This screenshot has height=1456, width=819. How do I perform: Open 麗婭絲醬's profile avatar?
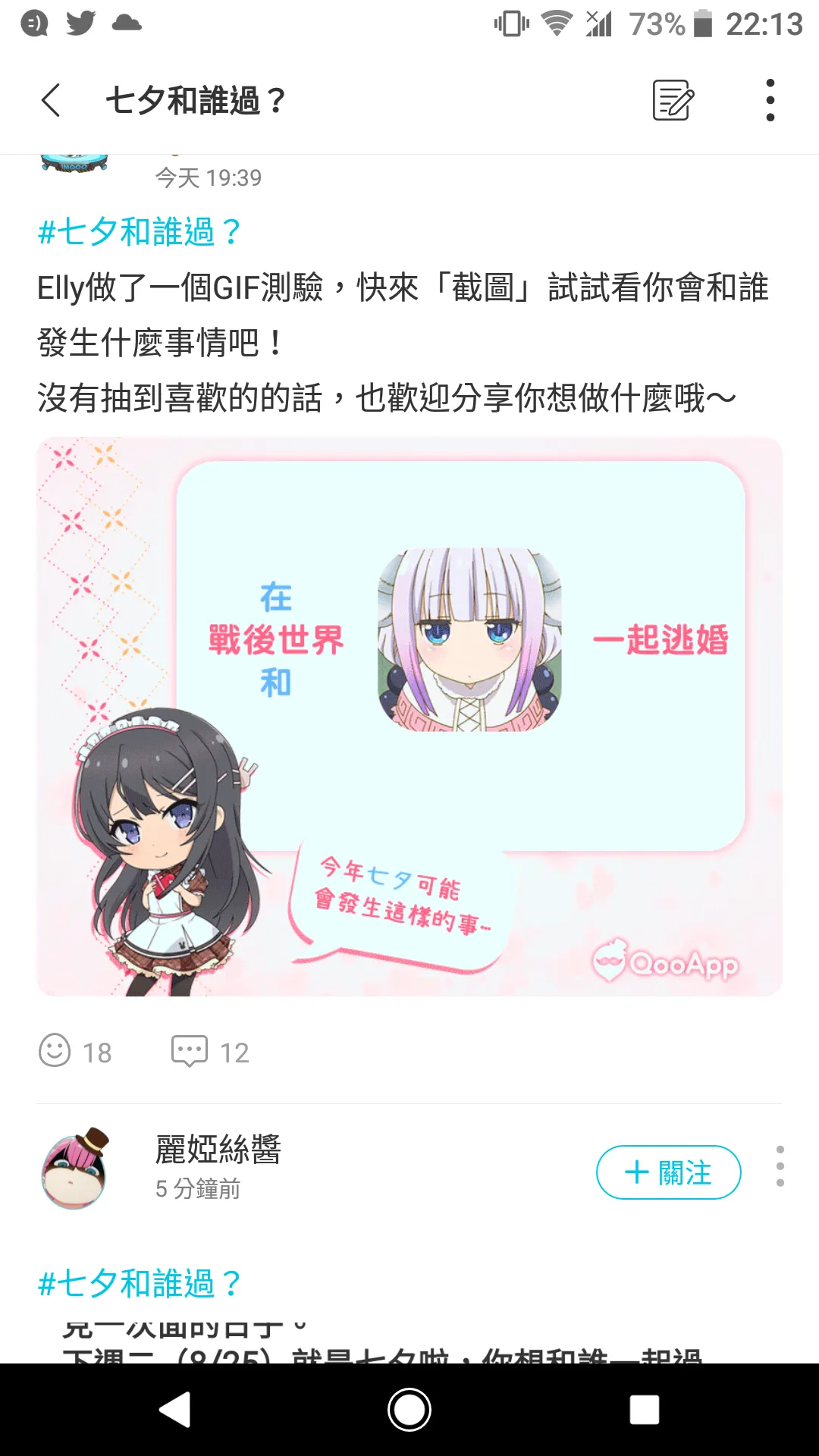coord(75,1169)
